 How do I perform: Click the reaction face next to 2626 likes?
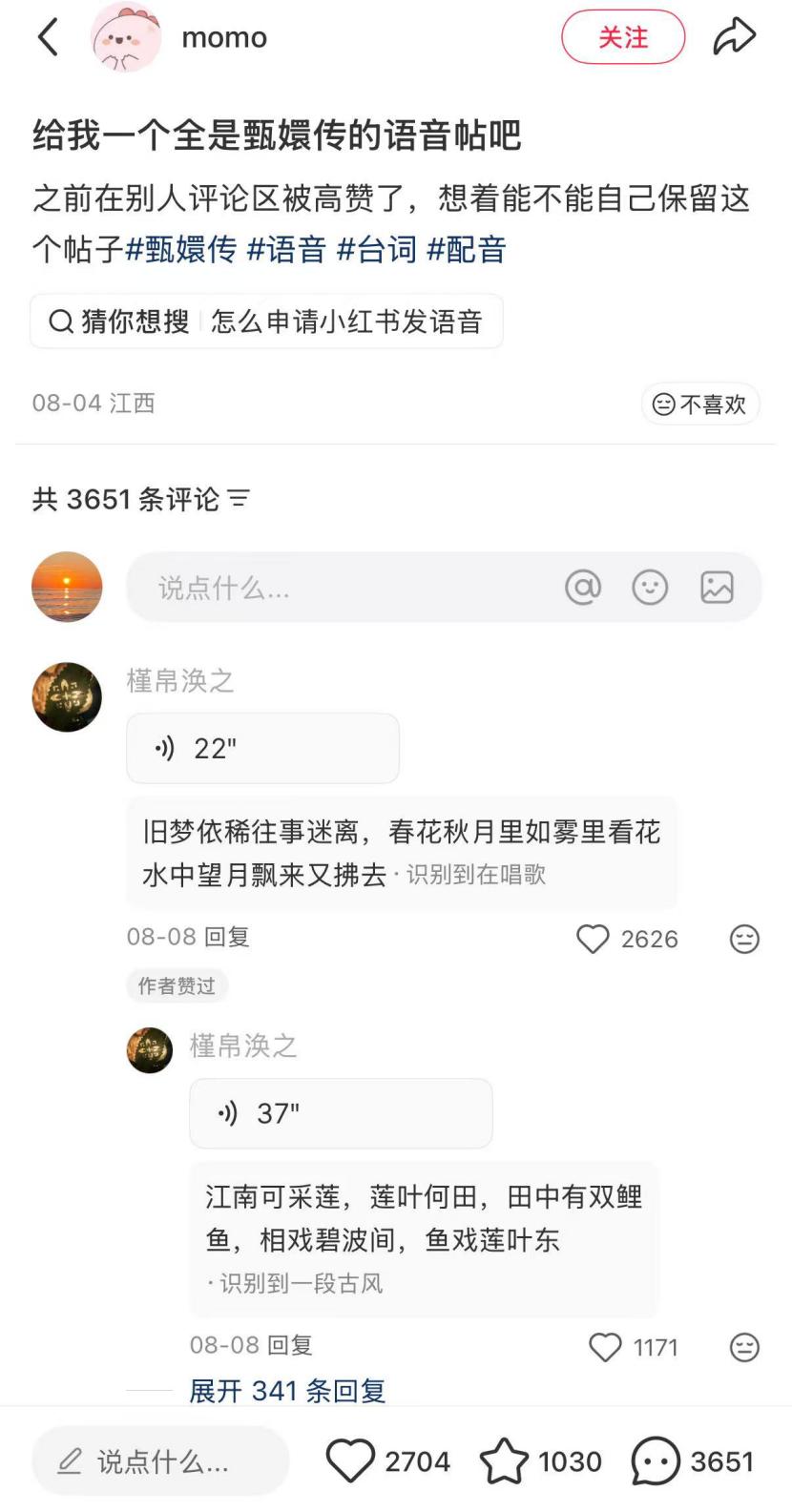pyautogui.click(x=743, y=939)
